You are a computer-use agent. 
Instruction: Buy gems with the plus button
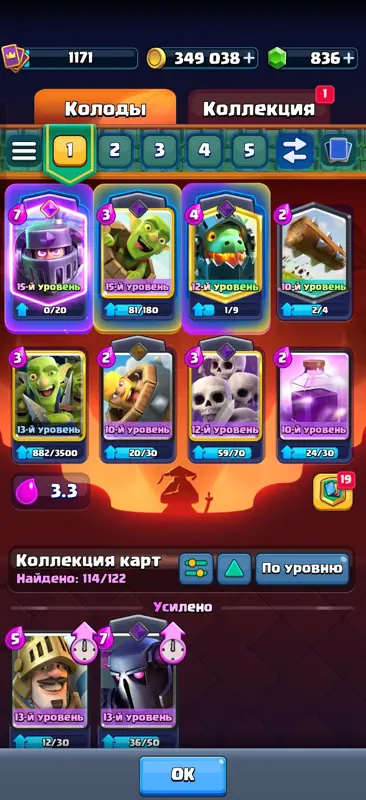349,58
